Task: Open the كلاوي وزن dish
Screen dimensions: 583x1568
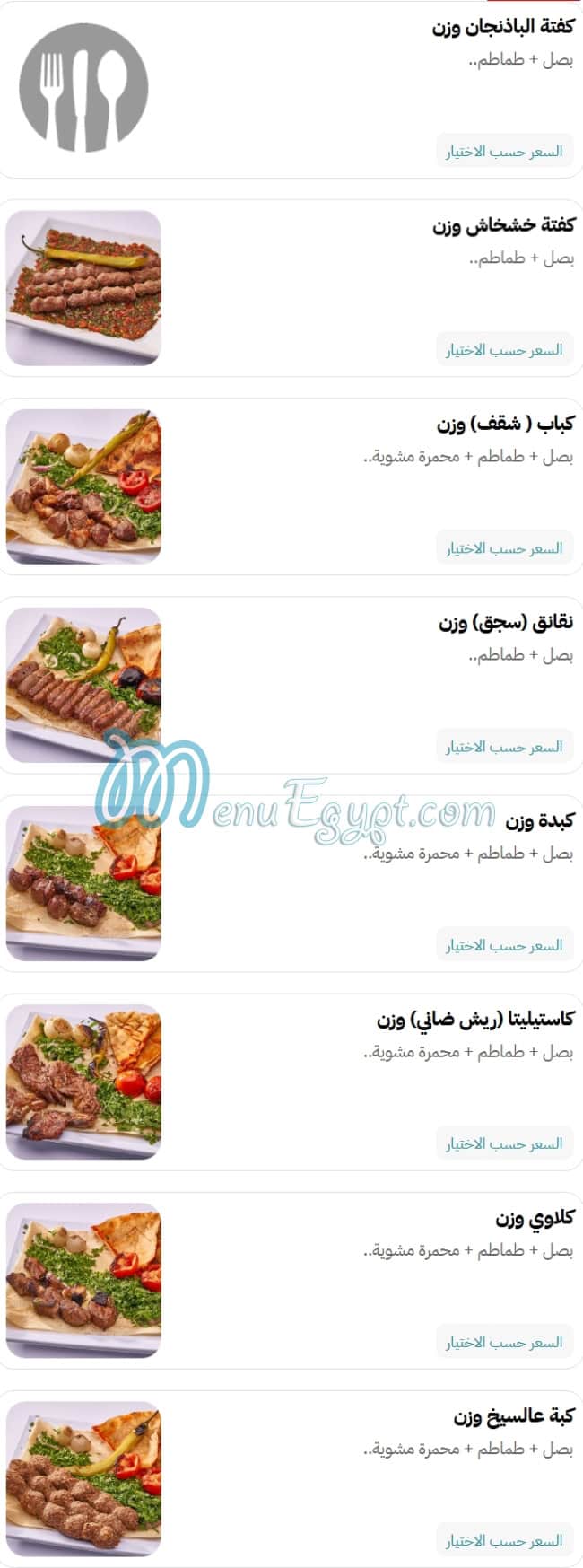Action: tap(534, 1219)
